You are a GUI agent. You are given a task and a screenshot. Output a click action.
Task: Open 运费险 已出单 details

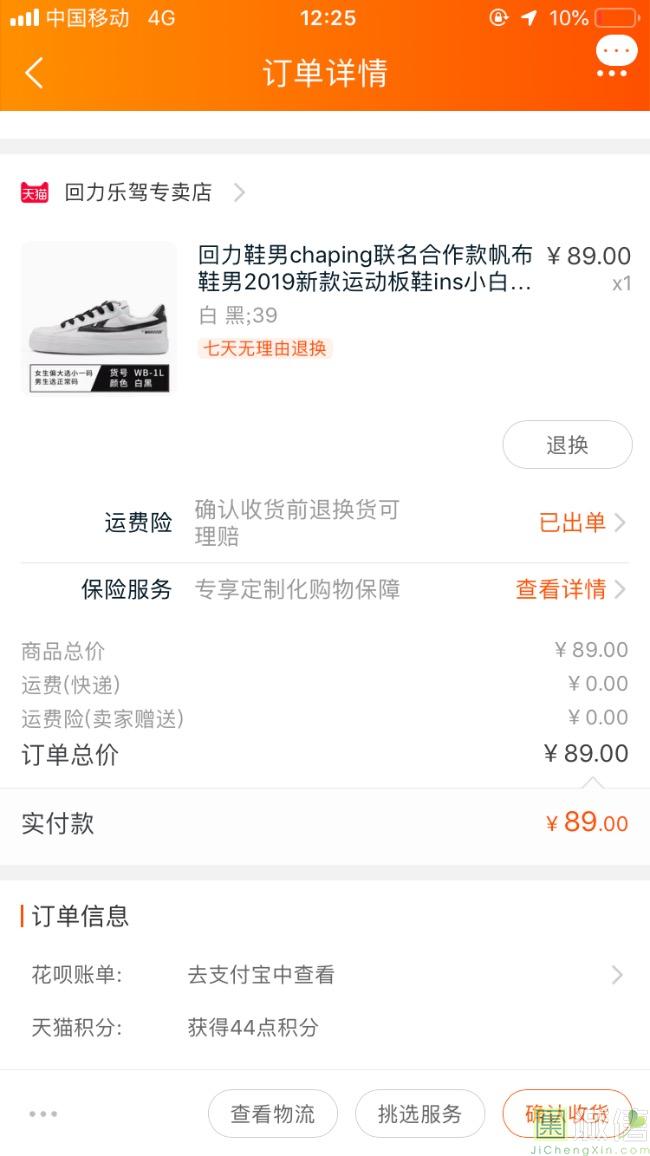(582, 522)
